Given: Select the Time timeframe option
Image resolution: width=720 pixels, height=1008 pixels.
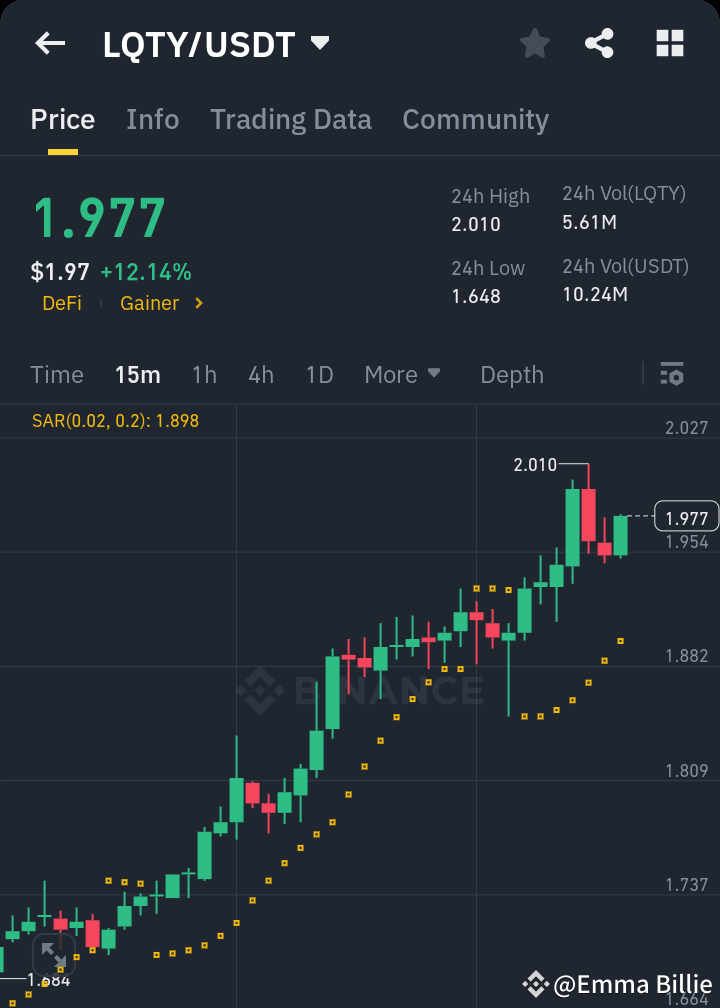Looking at the screenshot, I should pyautogui.click(x=56, y=375).
